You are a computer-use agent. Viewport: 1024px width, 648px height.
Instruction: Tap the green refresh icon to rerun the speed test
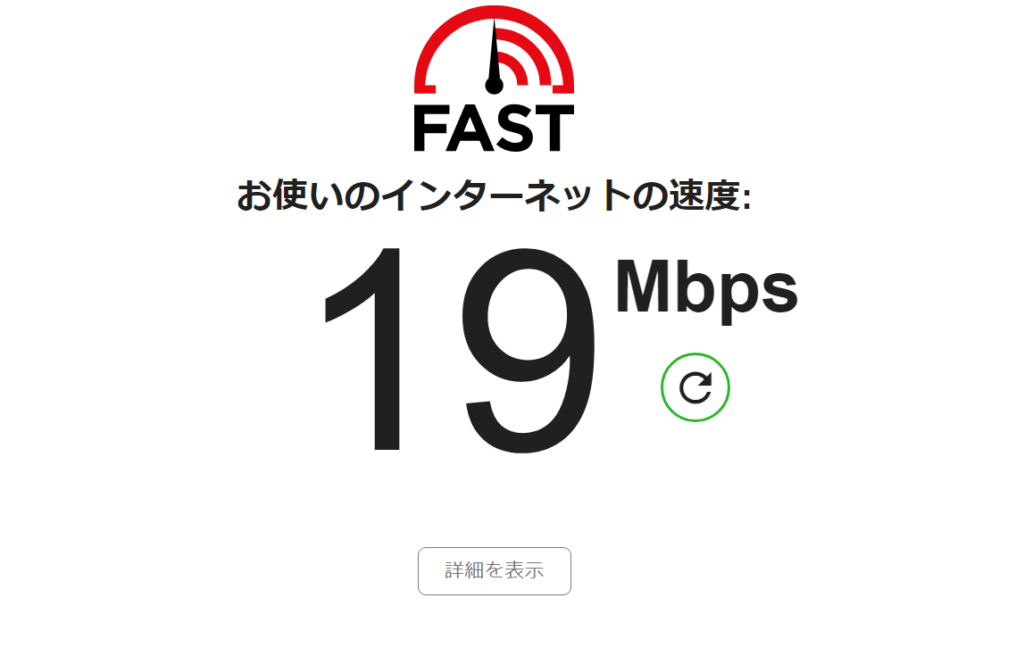(x=695, y=387)
